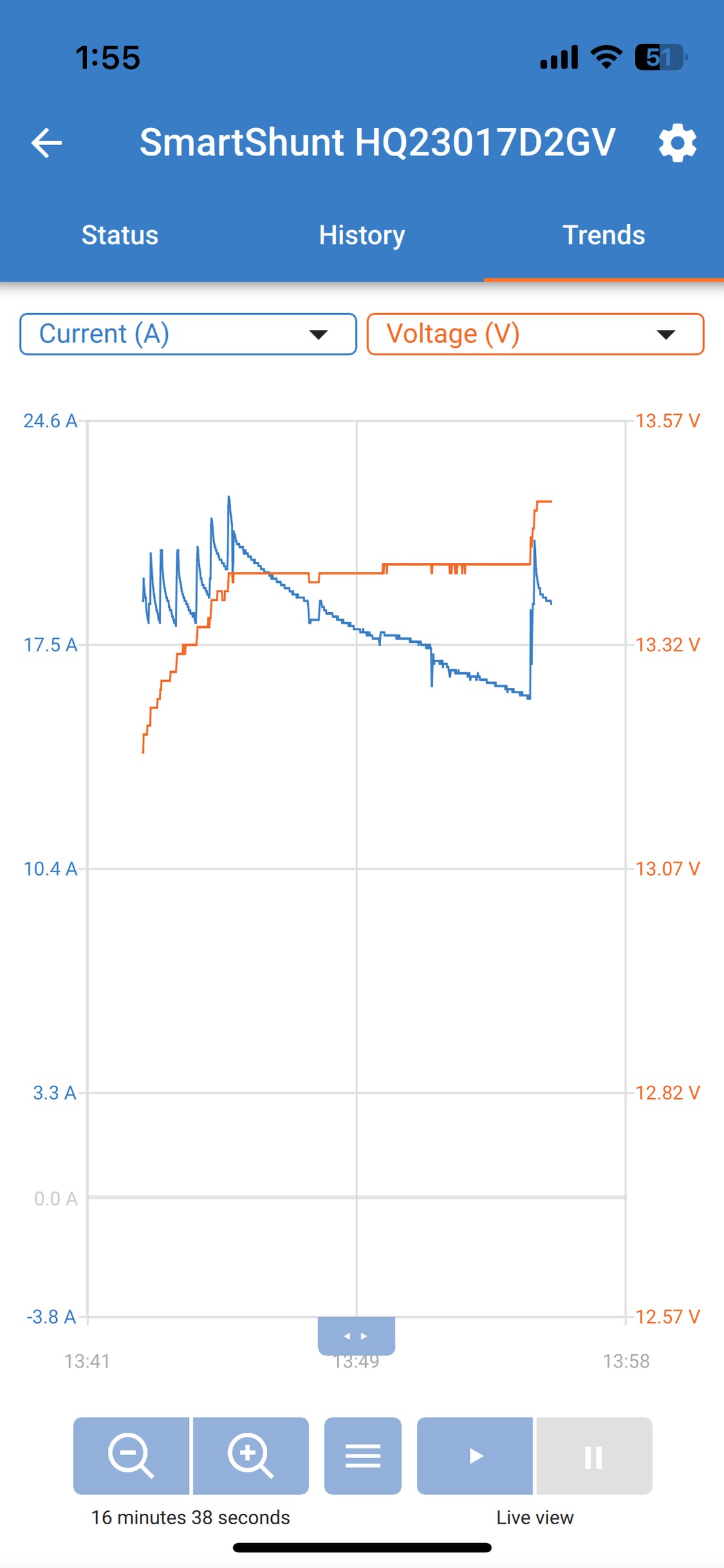Select the Trends tab

coord(604,235)
